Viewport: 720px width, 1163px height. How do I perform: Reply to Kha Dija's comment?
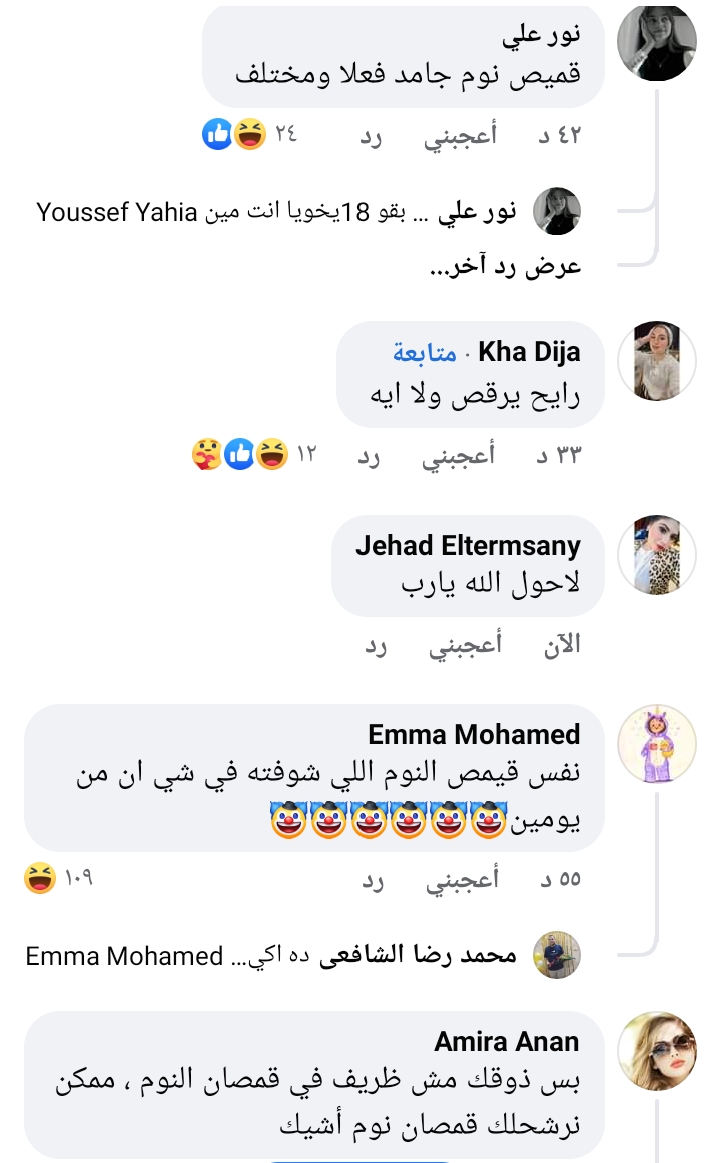371,457
